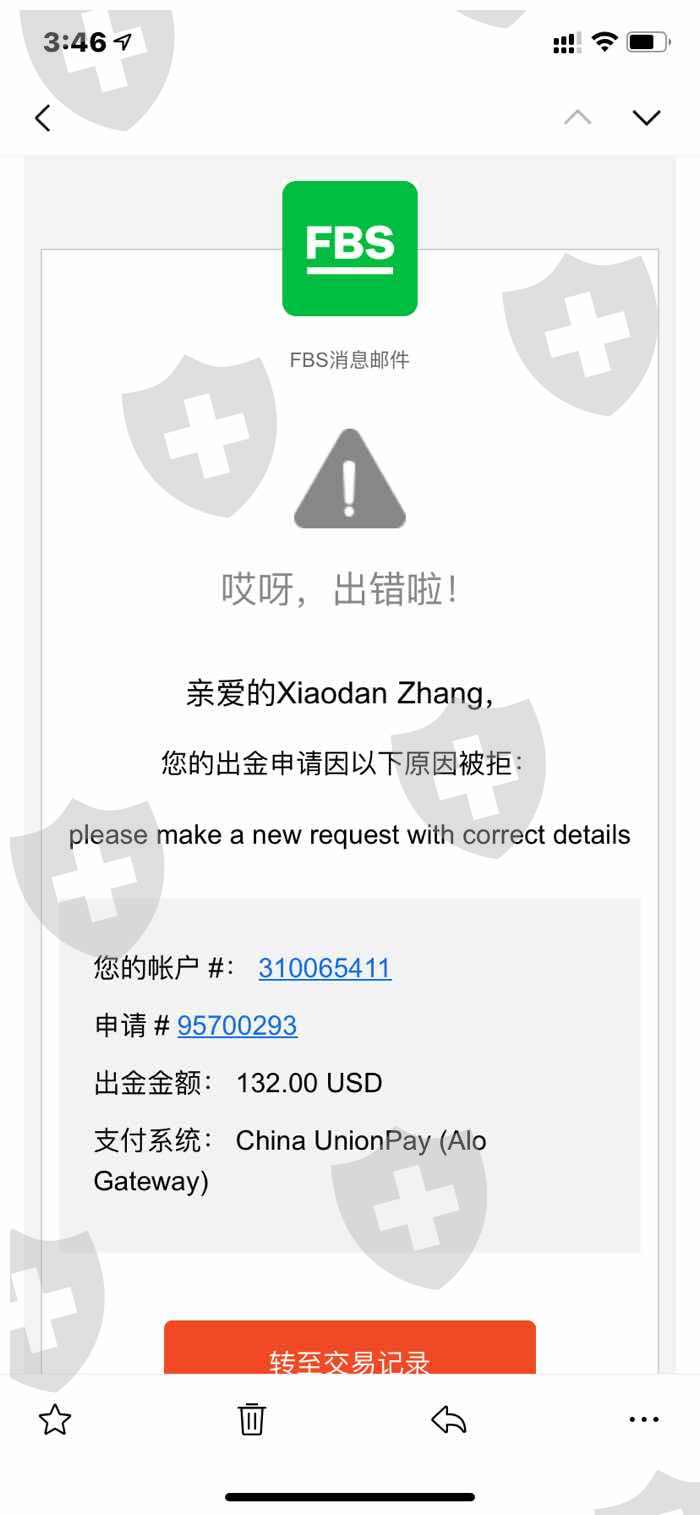This screenshot has height=1515, width=700.
Task: Delete this email
Action: click(251, 1419)
